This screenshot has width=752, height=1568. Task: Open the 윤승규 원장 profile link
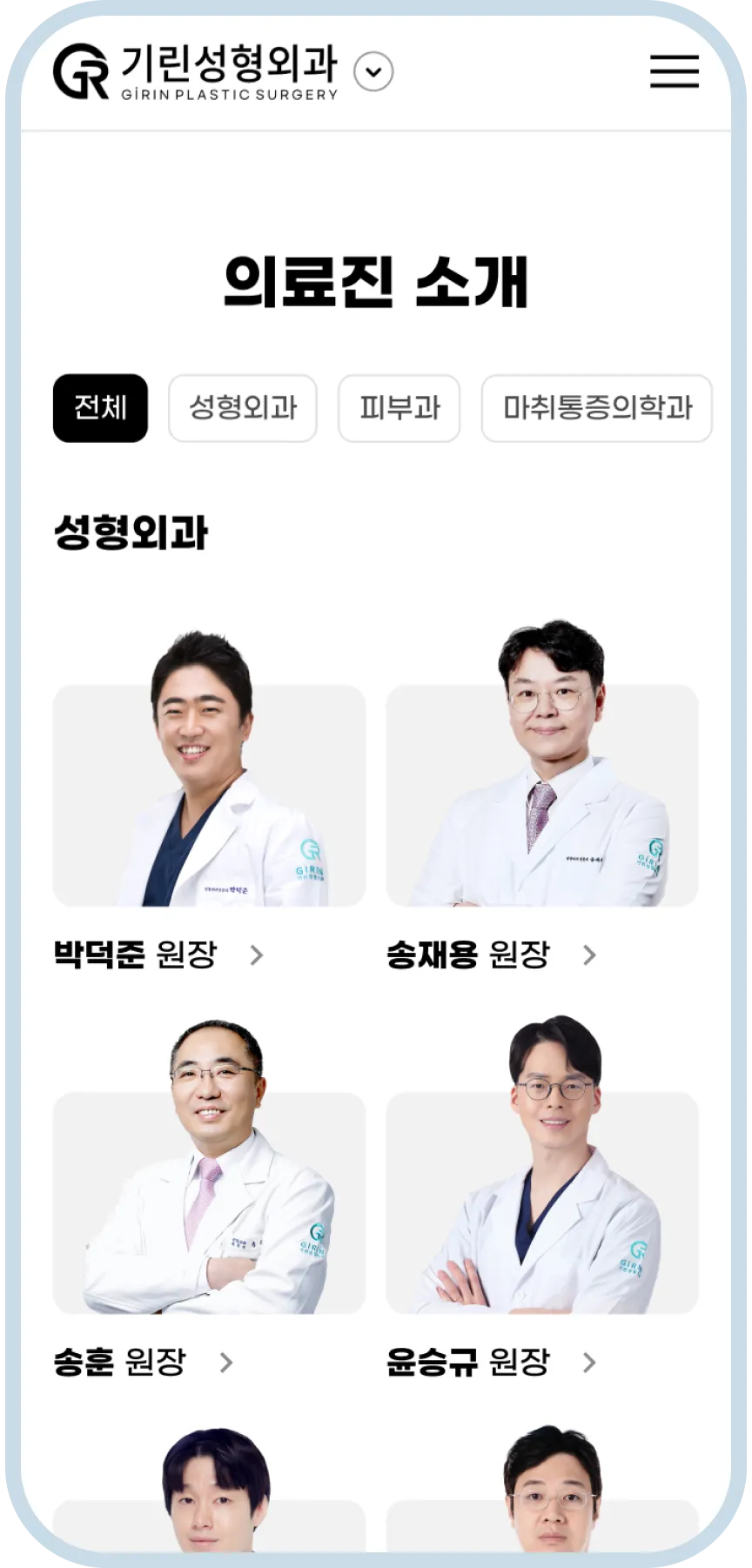pos(490,1362)
